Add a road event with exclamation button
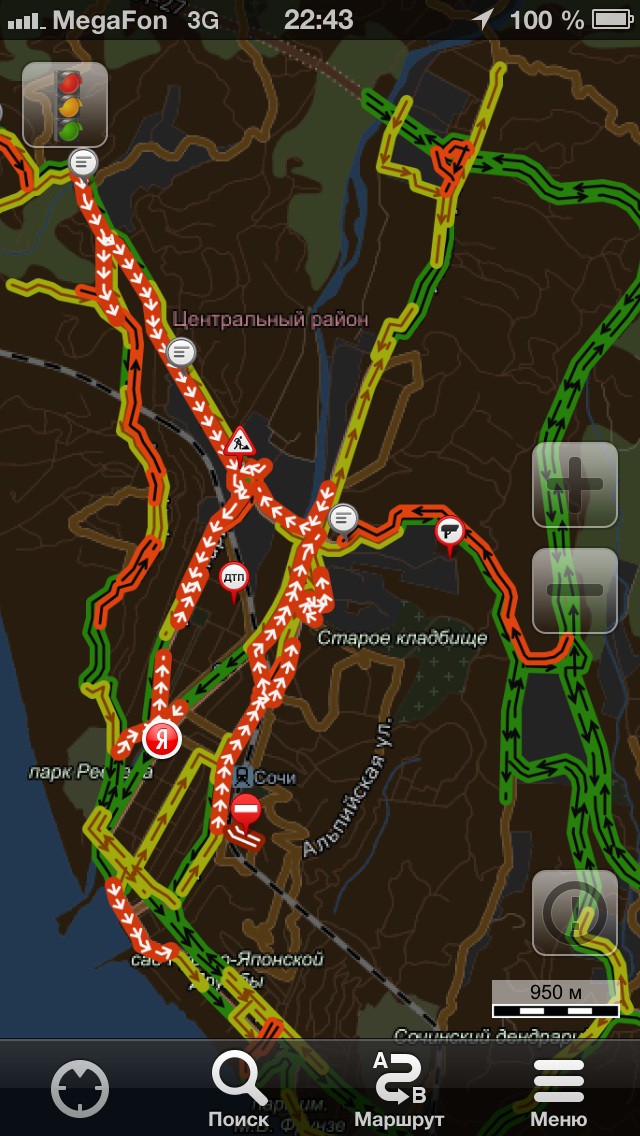Screen dimensions: 640x1136 [575, 912]
